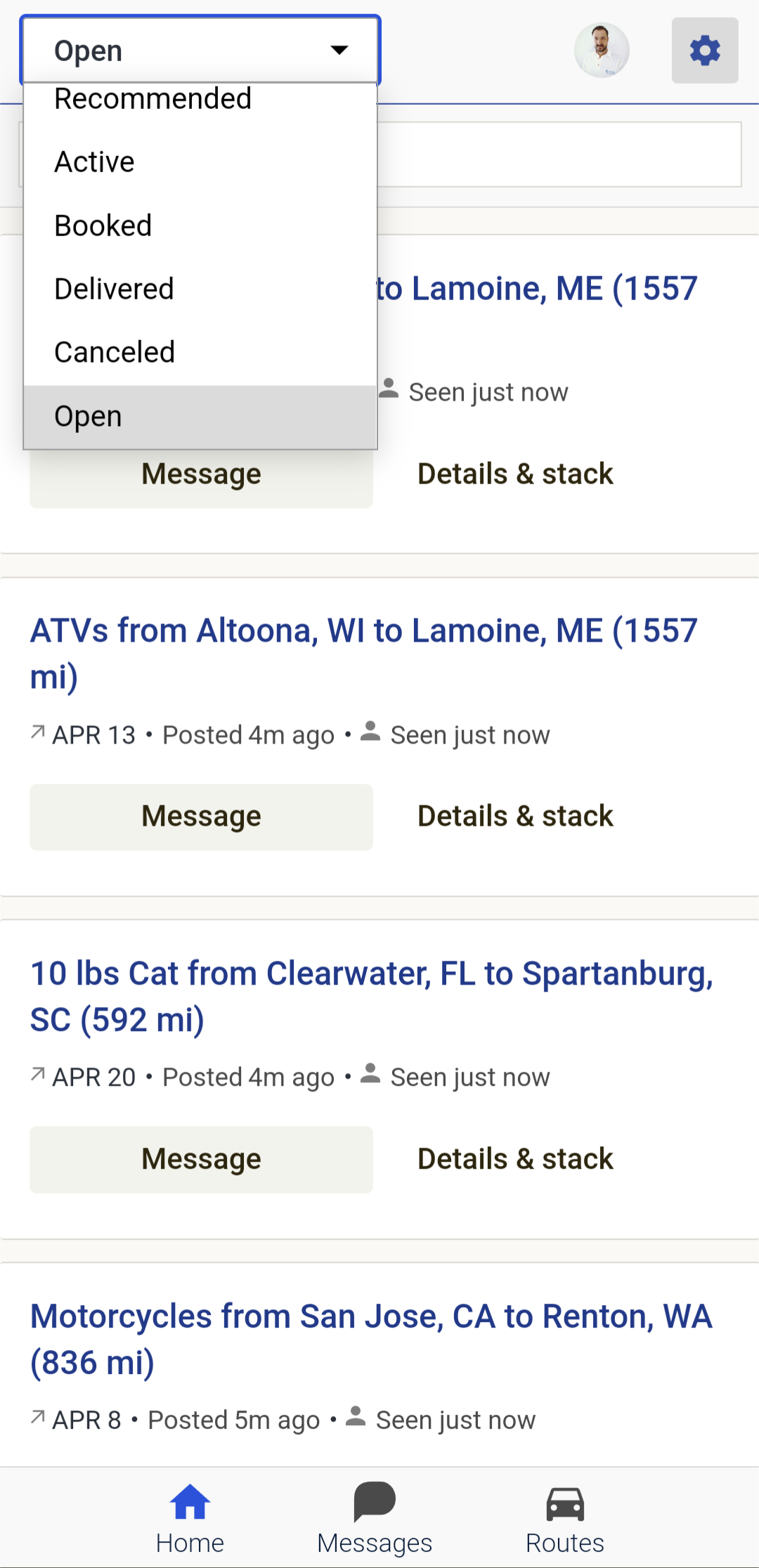Image resolution: width=759 pixels, height=1568 pixels.
Task: Open the 10 lbs Cat Clearwater listing
Action: click(x=372, y=997)
